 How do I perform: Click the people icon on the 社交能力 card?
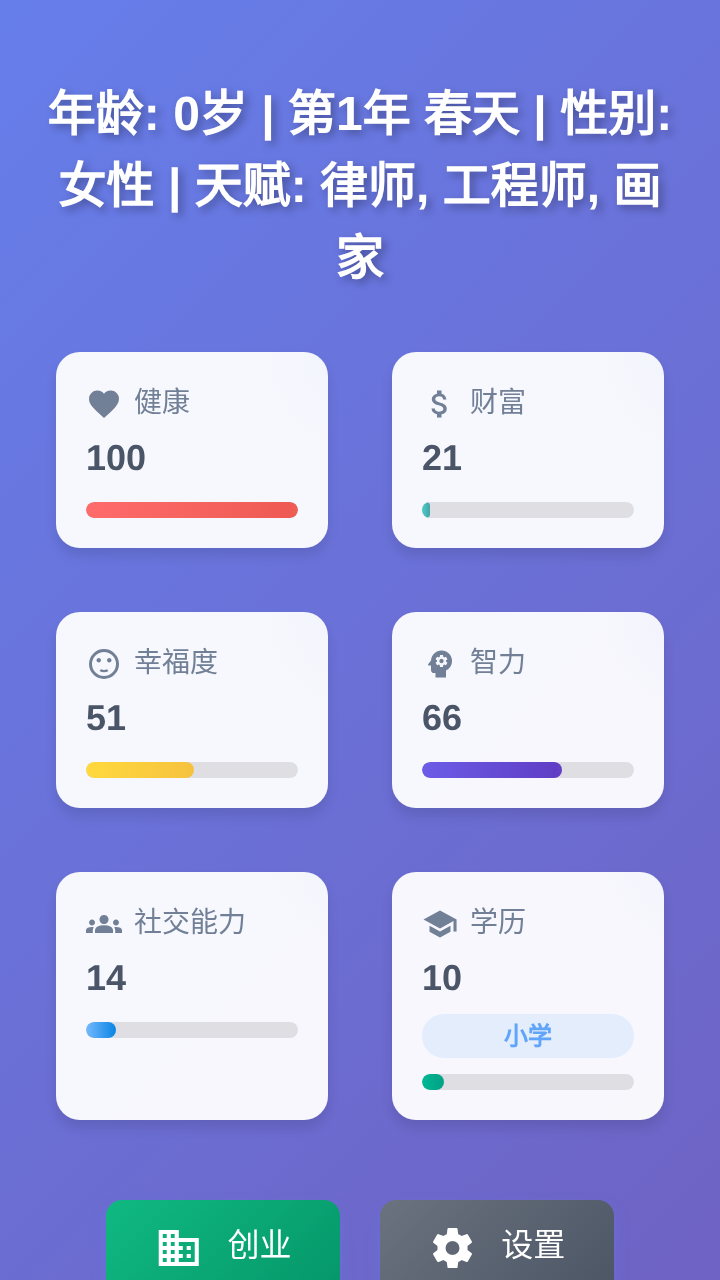[x=103, y=922]
